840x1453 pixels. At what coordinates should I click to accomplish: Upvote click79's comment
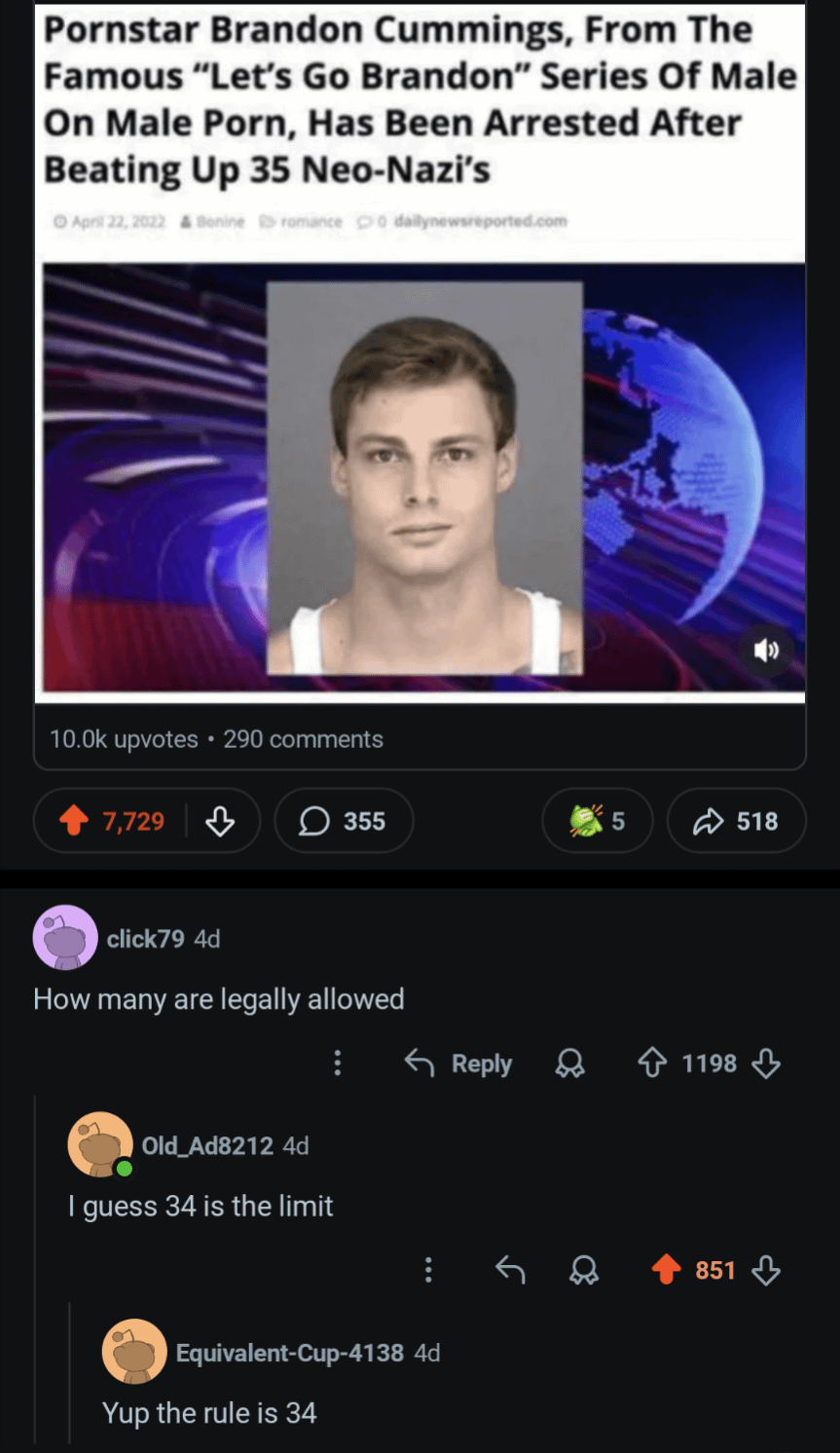[651, 1062]
